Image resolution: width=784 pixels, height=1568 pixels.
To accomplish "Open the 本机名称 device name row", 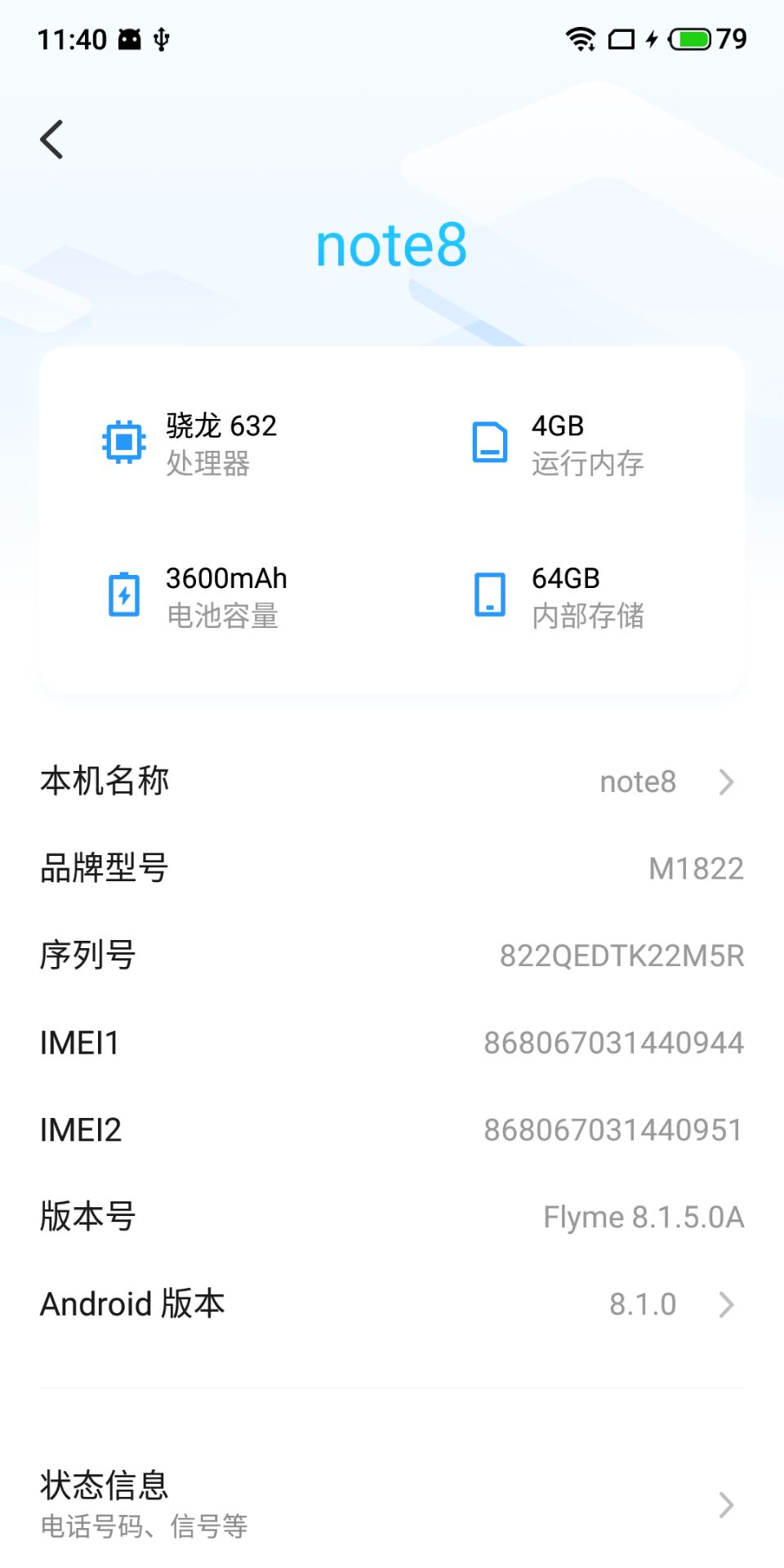I will pyautogui.click(x=390, y=782).
